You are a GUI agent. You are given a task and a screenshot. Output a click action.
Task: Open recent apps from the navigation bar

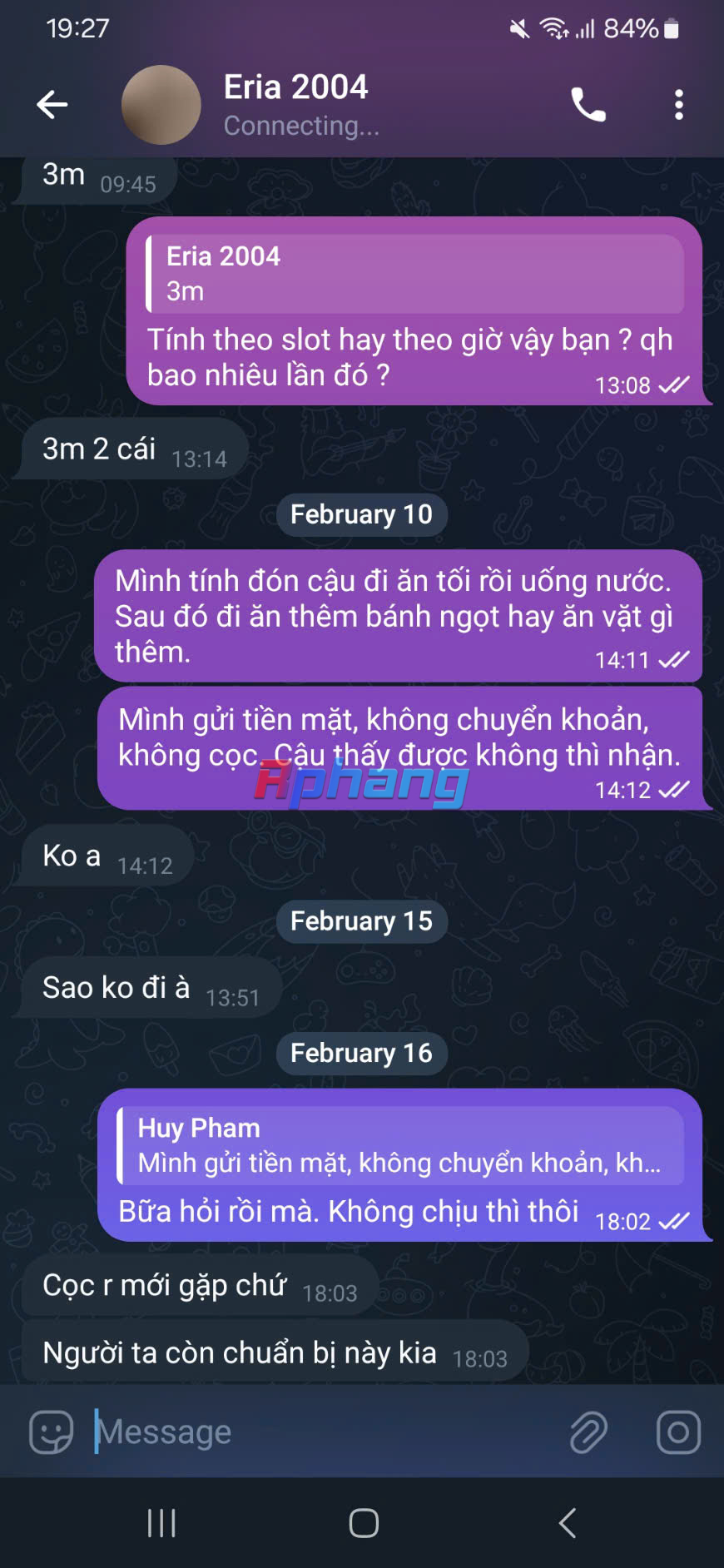point(161,1523)
